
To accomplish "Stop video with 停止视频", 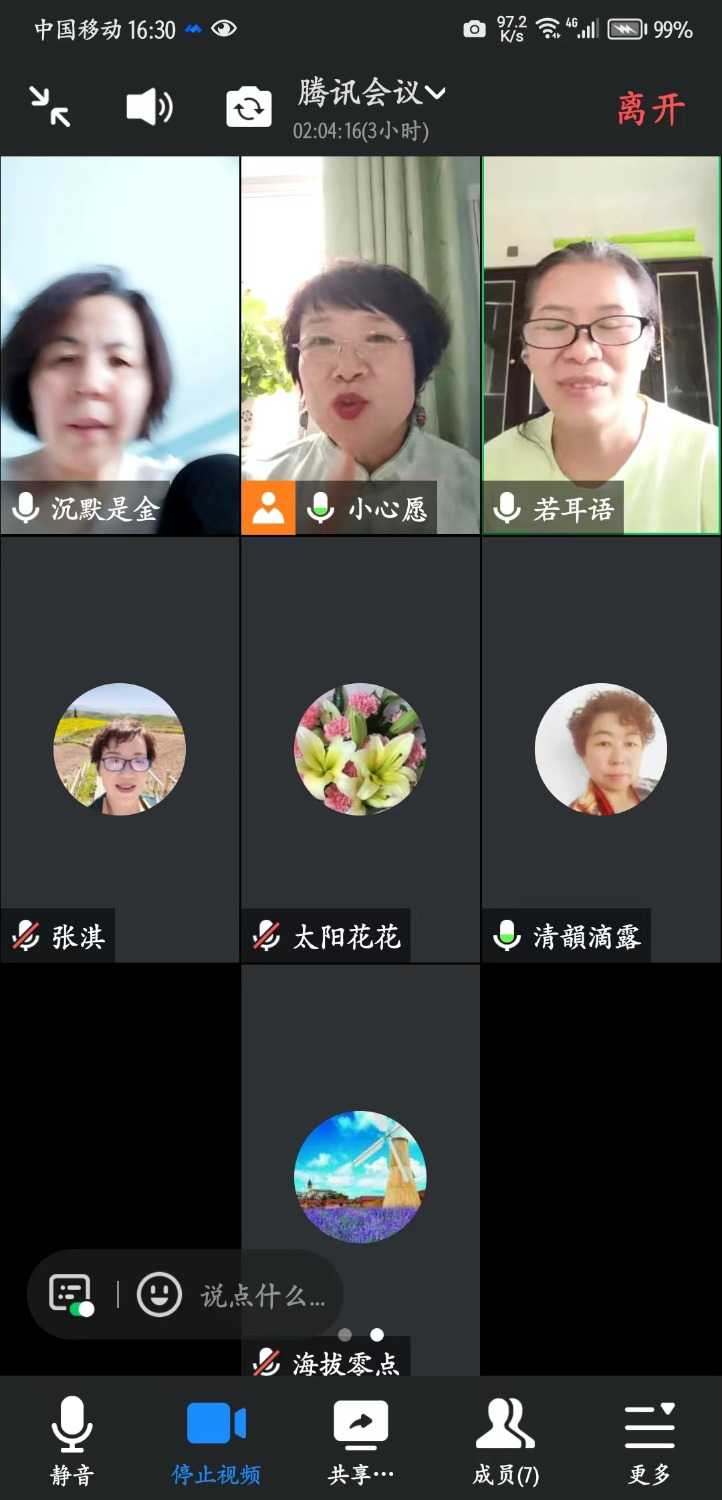I will (x=216, y=1440).
